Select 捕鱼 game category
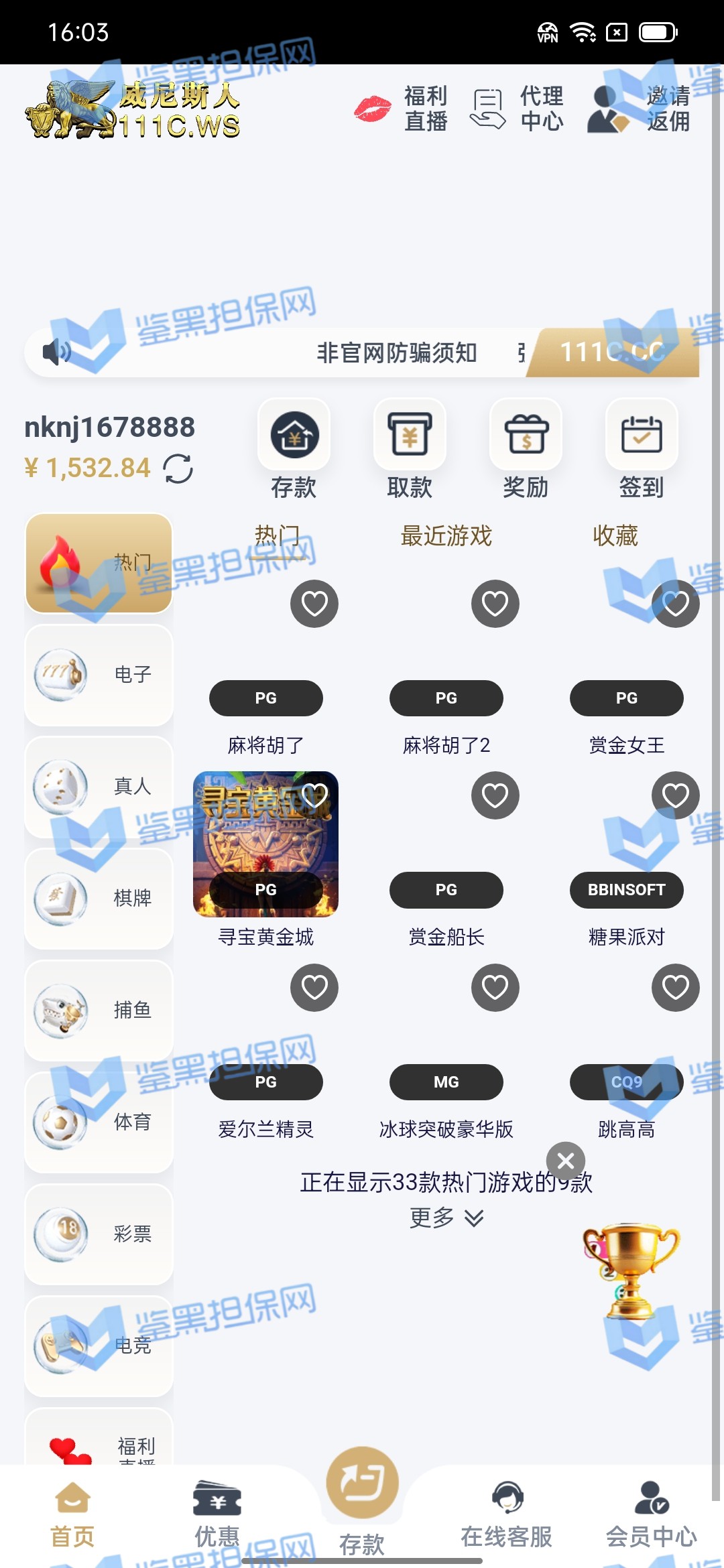This screenshot has height=1568, width=724. pos(99,1010)
